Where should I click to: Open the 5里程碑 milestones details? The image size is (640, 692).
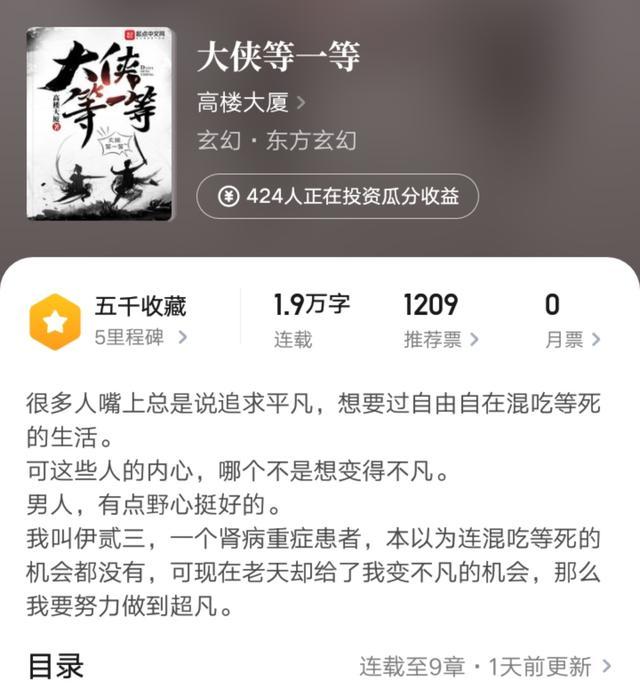click(140, 338)
